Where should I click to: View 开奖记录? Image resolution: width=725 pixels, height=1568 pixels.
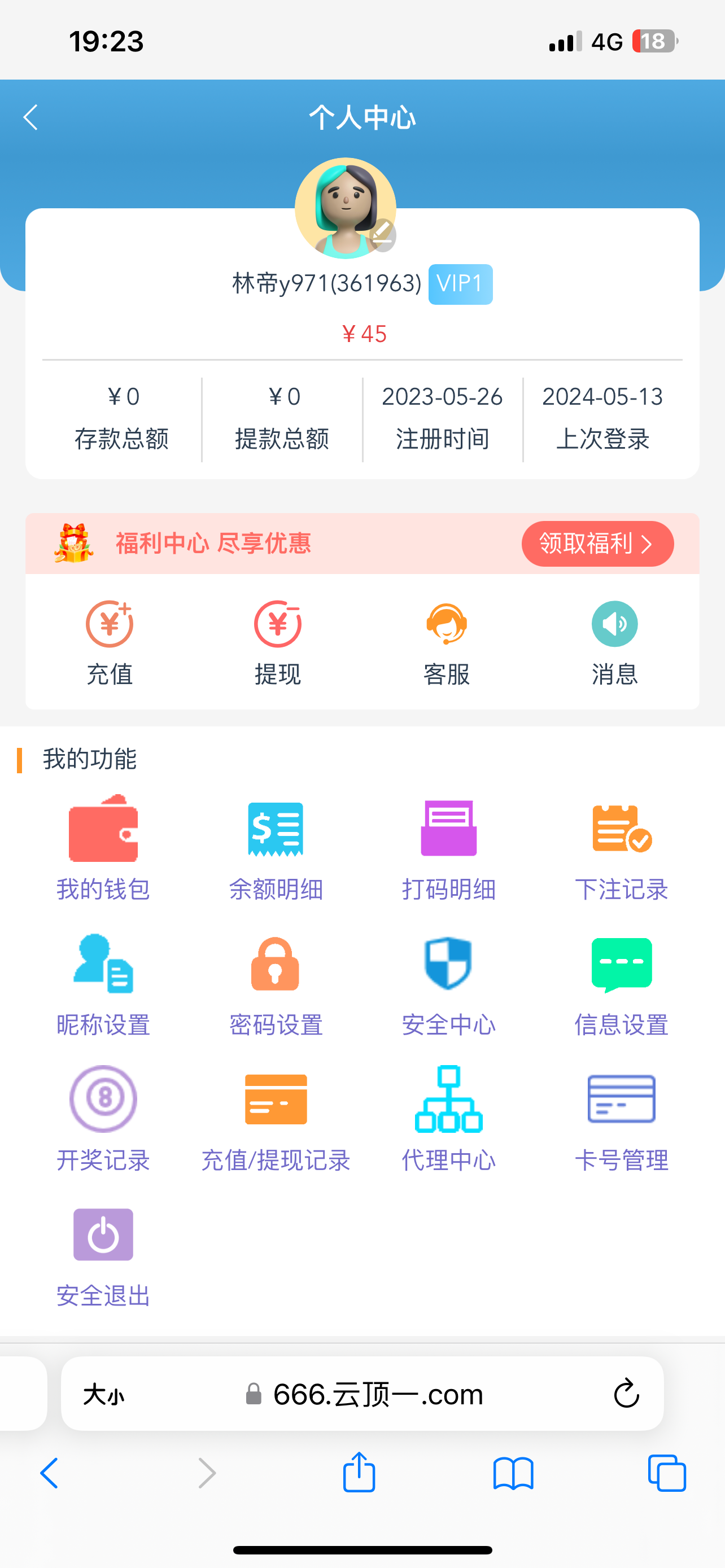(103, 1119)
